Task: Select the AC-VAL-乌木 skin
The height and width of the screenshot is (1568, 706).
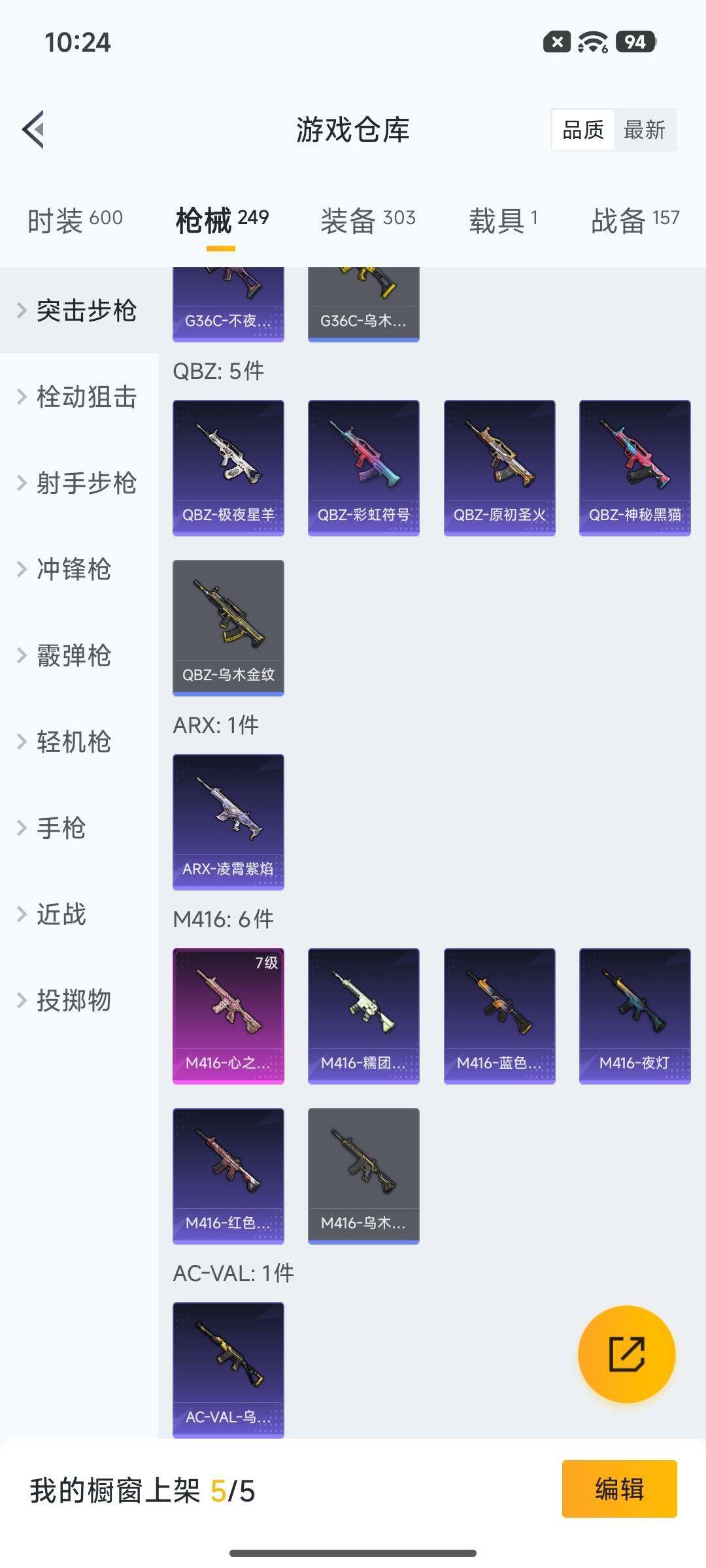Action: click(x=228, y=1372)
